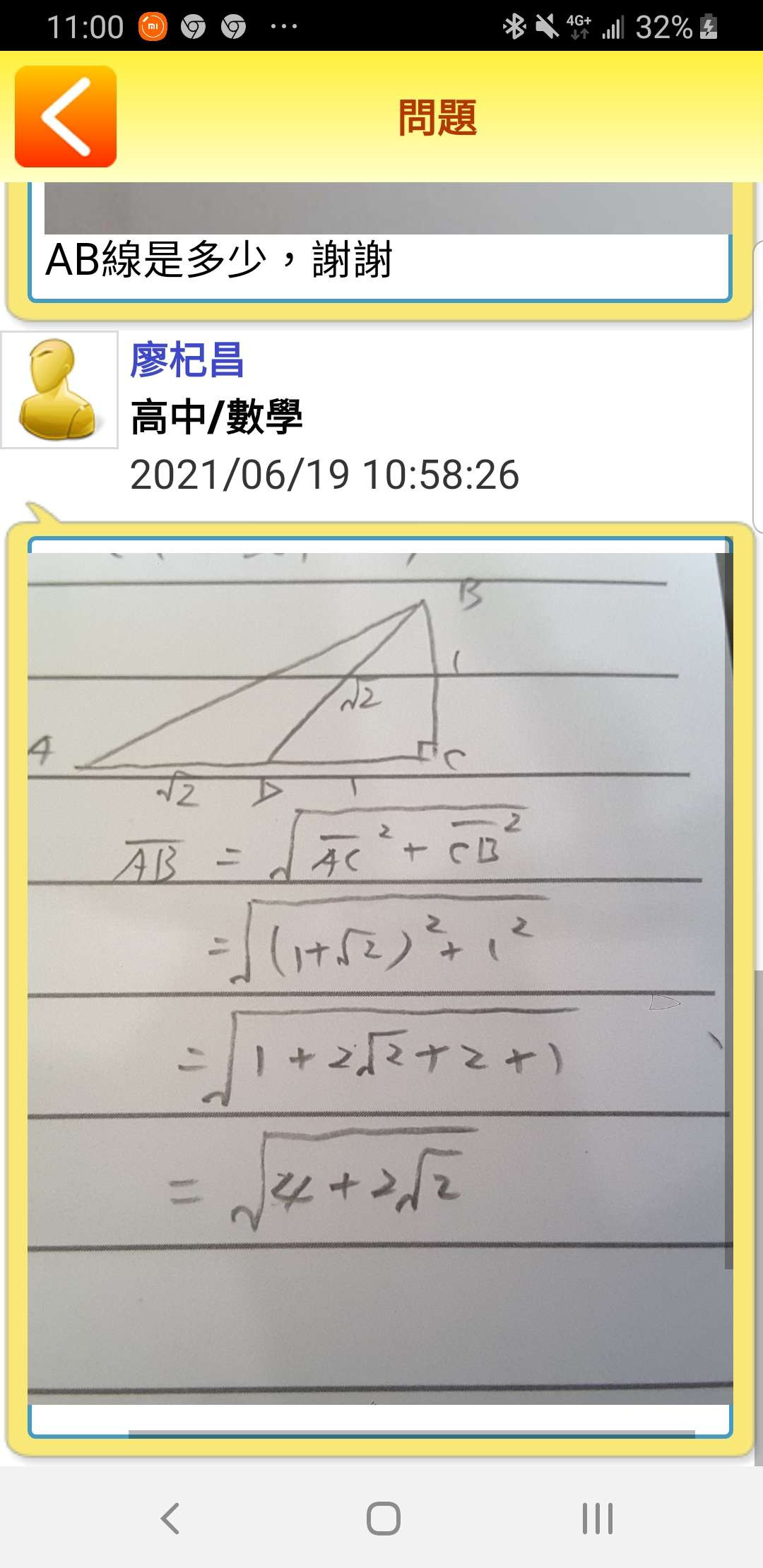This screenshot has width=763, height=1568.
Task: Open the question photo above AB線是多少
Action: tap(387, 208)
